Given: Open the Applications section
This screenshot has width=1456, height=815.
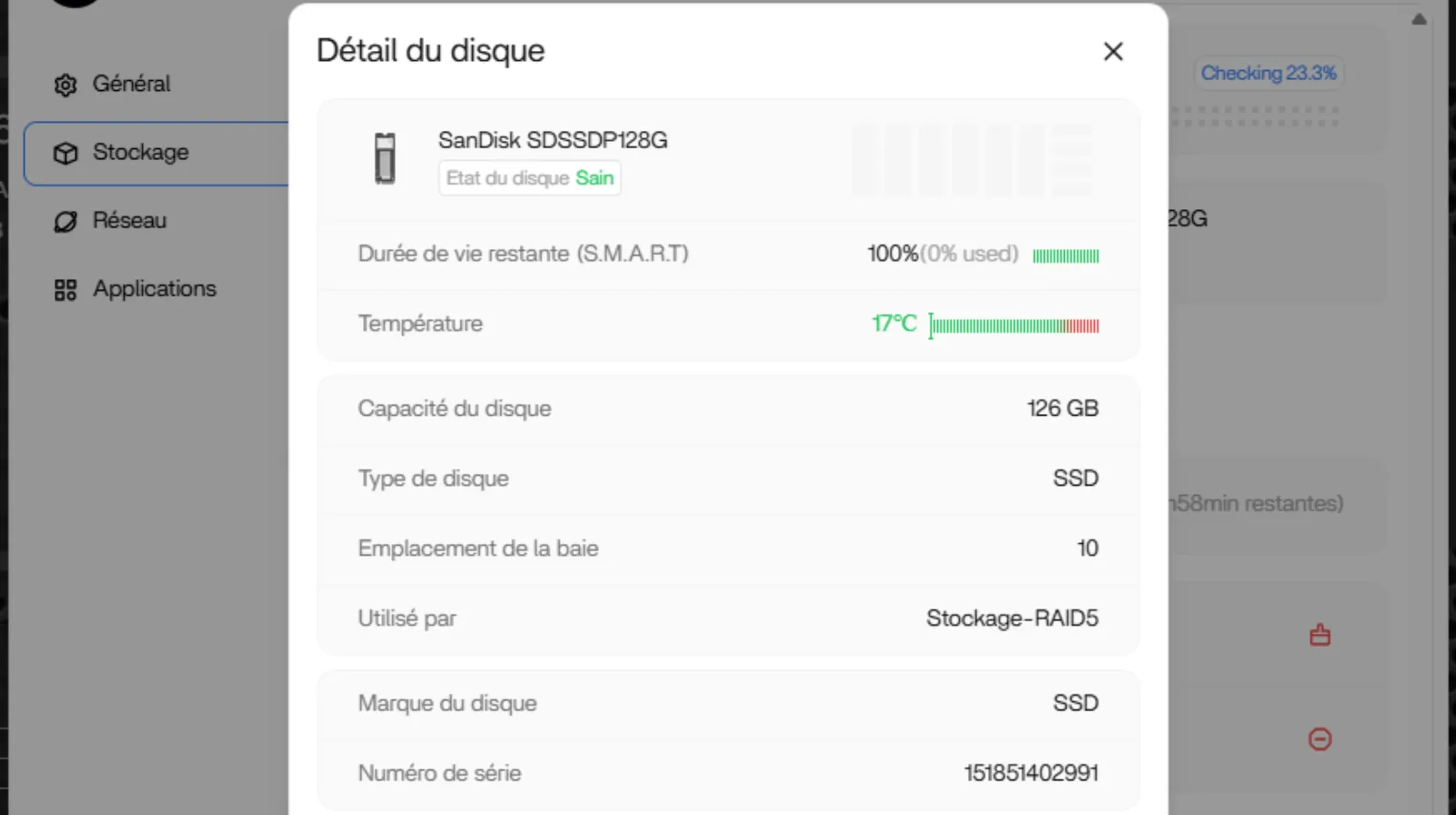Looking at the screenshot, I should (154, 289).
